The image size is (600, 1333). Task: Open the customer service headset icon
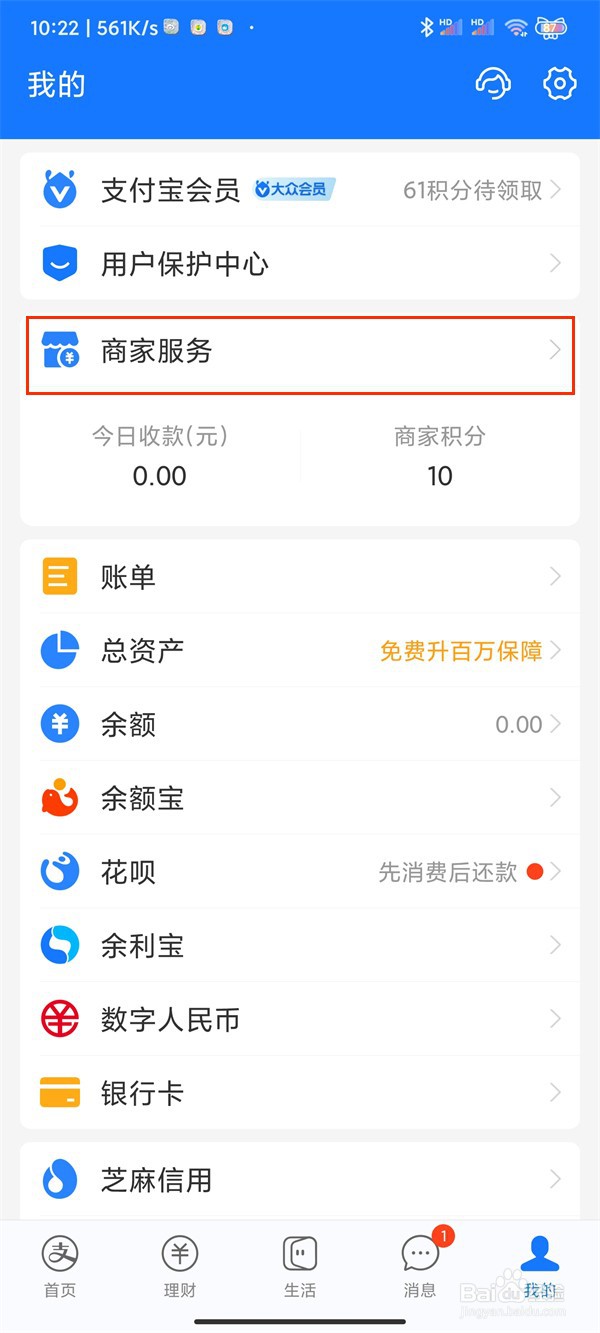(493, 84)
